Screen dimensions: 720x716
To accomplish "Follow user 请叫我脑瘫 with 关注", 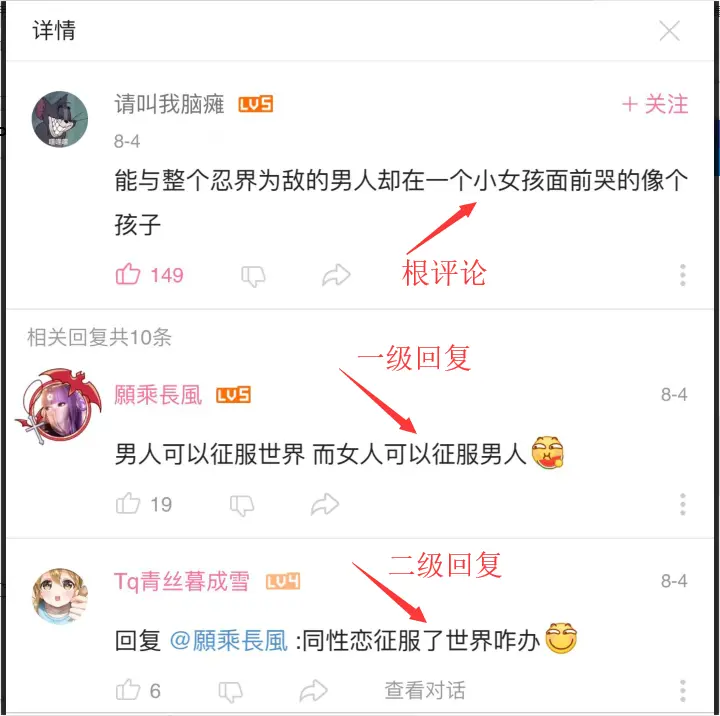I will coord(655,104).
